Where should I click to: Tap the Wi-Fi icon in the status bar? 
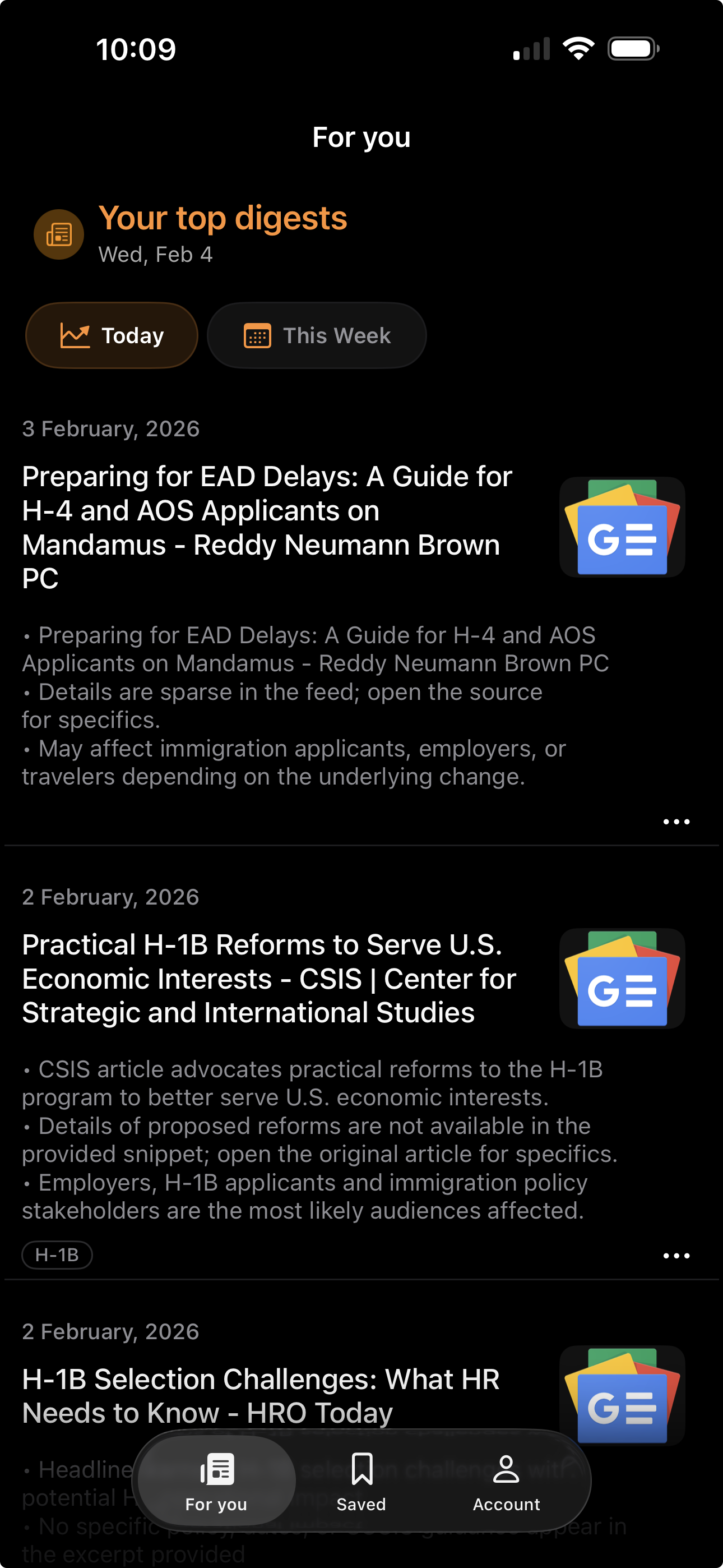(579, 47)
